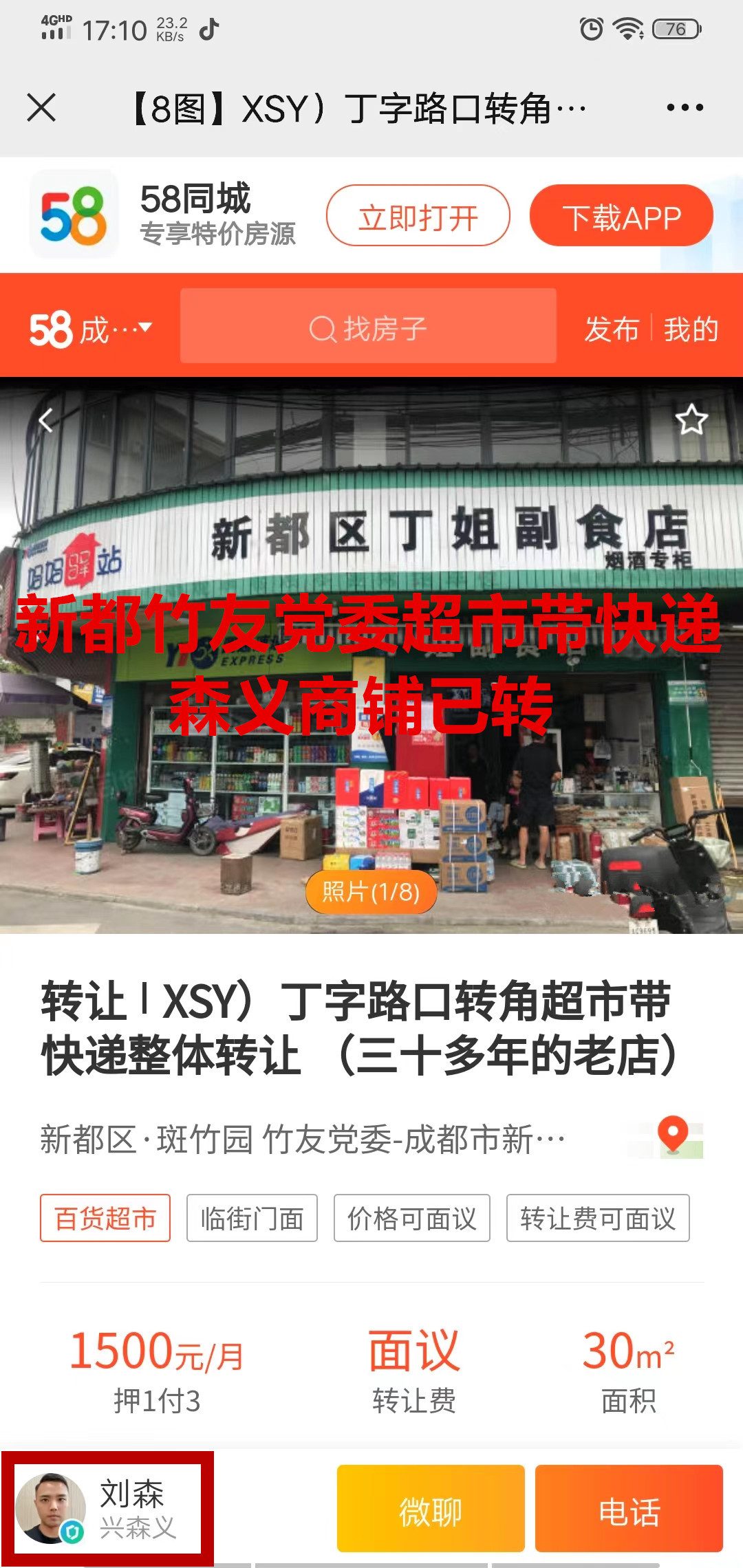Open the three-dot overflow menu
The height and width of the screenshot is (1568, 743).
pyautogui.click(x=685, y=108)
